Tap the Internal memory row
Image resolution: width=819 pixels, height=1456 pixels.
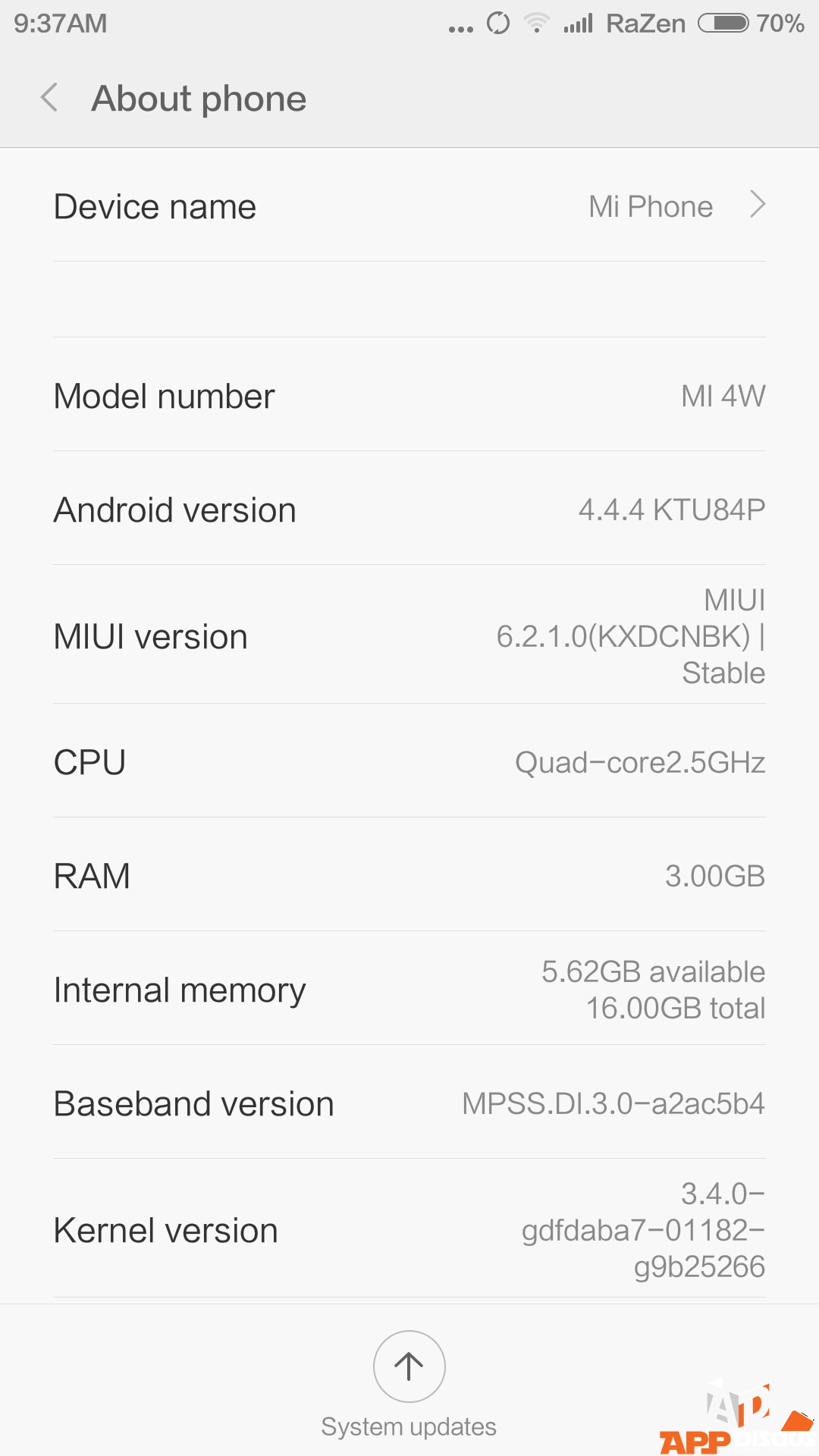(x=409, y=989)
